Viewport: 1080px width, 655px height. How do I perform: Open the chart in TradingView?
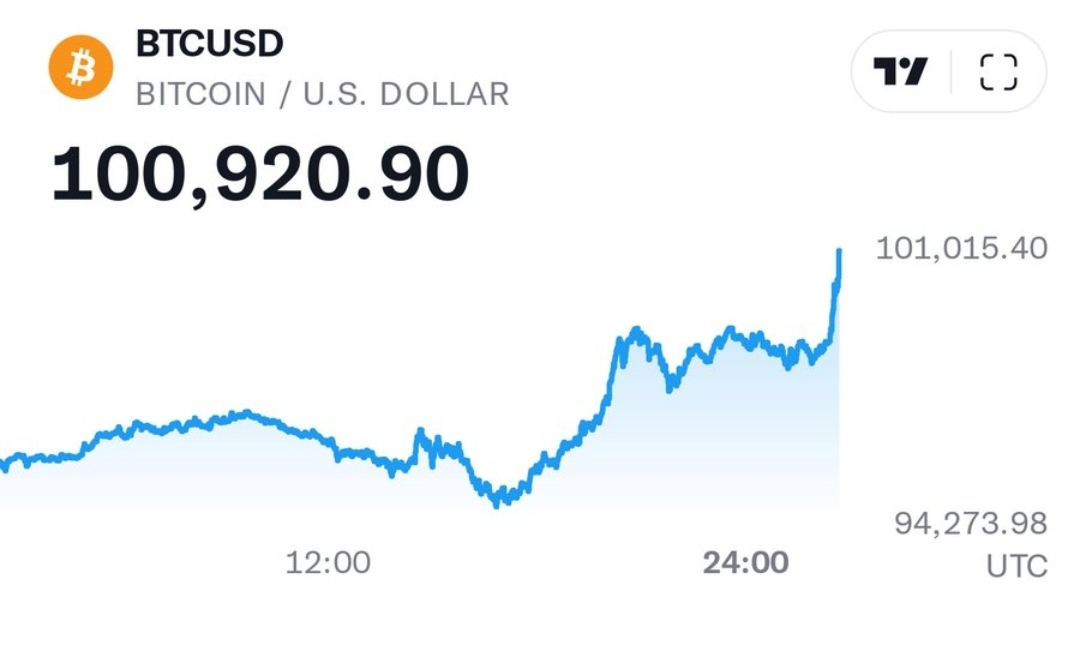(x=900, y=72)
